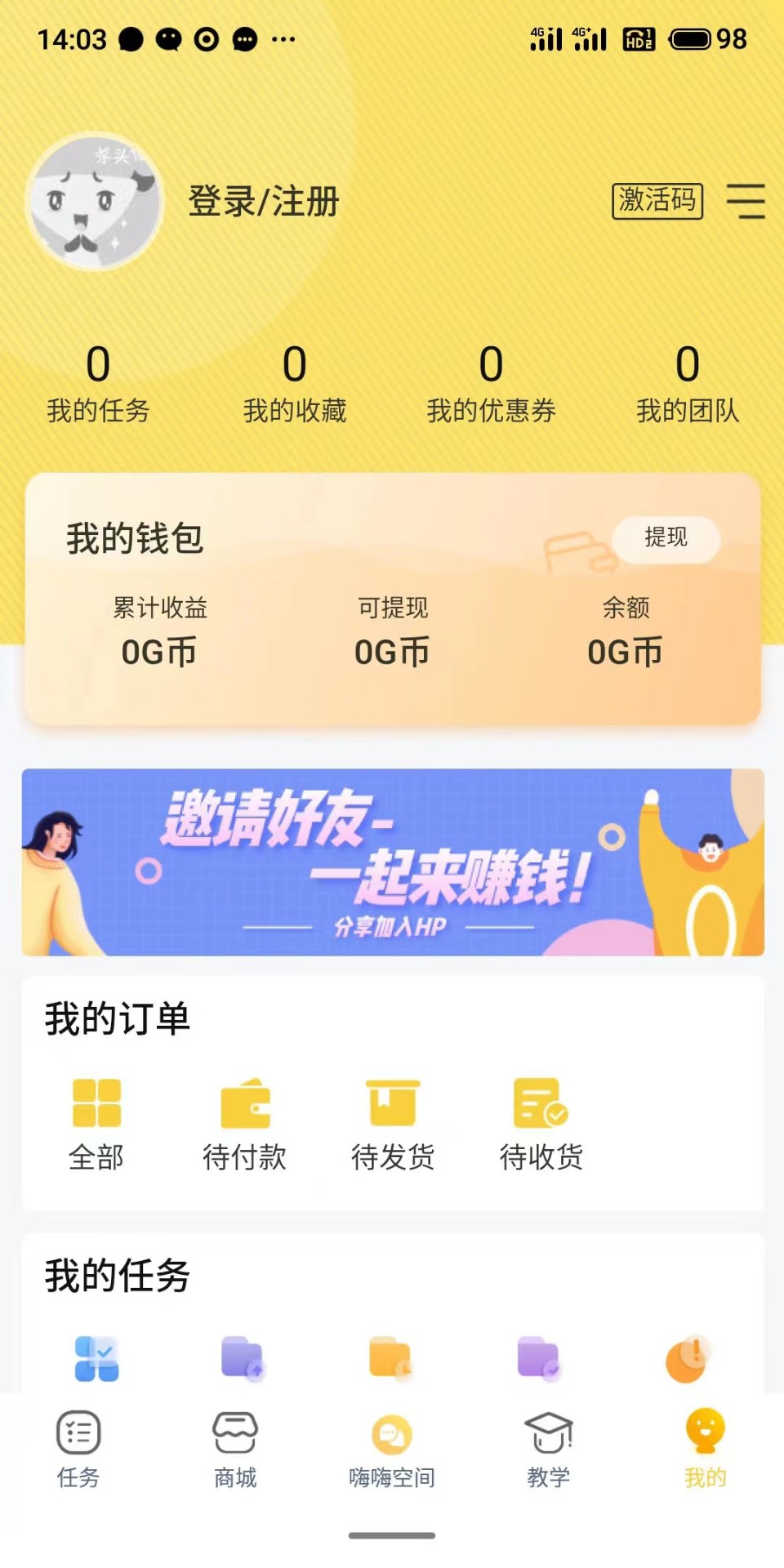Open 我的优惠券 coupons section
784x1568 pixels.
tap(492, 384)
